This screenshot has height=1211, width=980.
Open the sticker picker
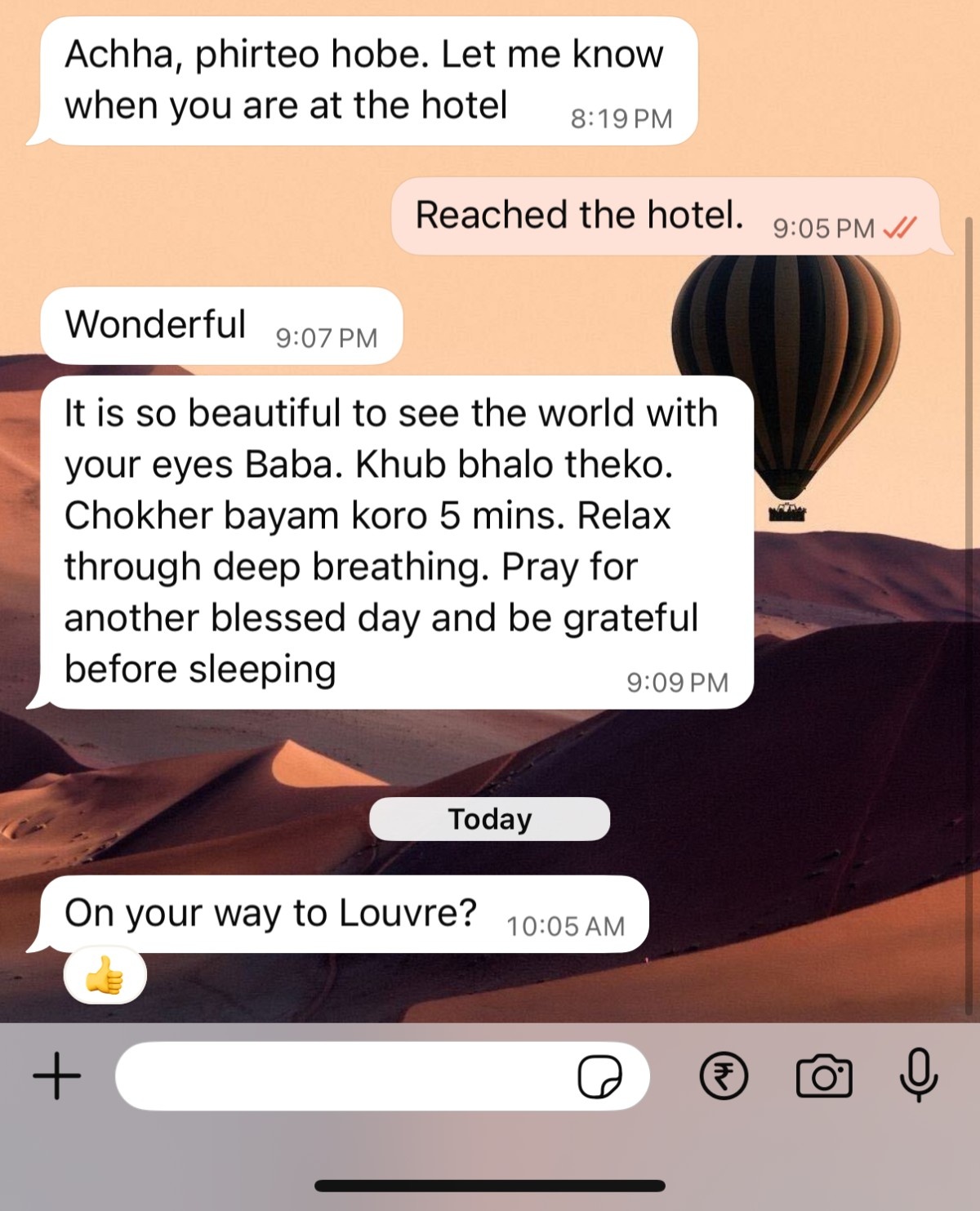(x=599, y=1076)
